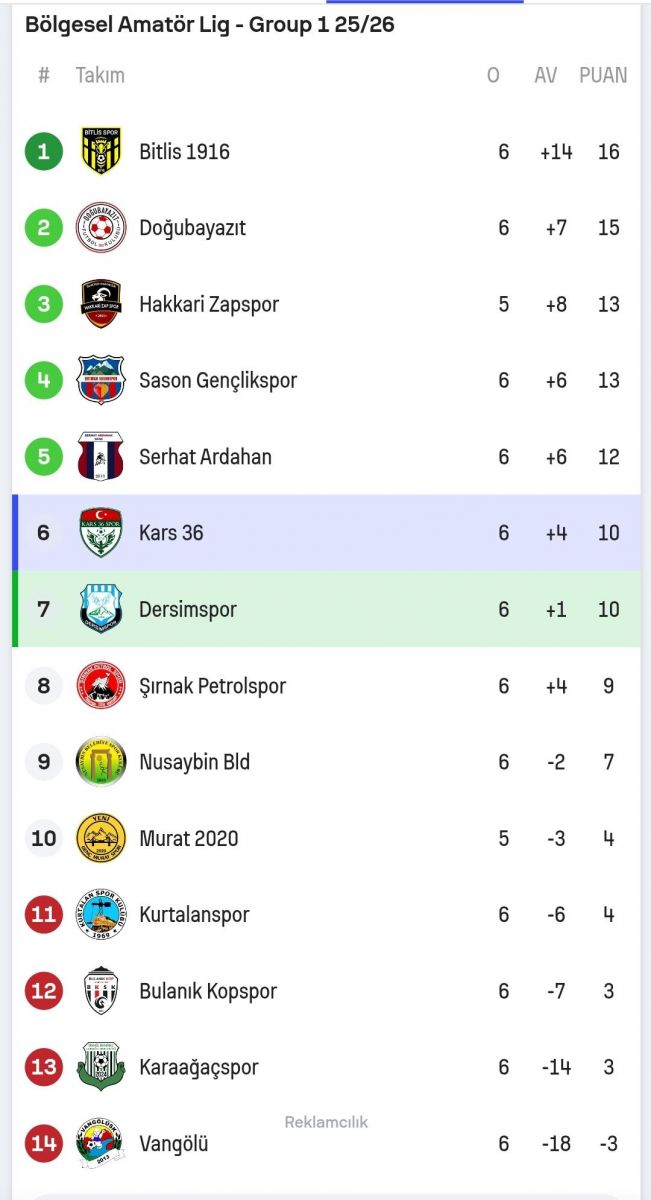Open Kurtalanspor in the standings
This screenshot has height=1200, width=651.
[x=194, y=915]
